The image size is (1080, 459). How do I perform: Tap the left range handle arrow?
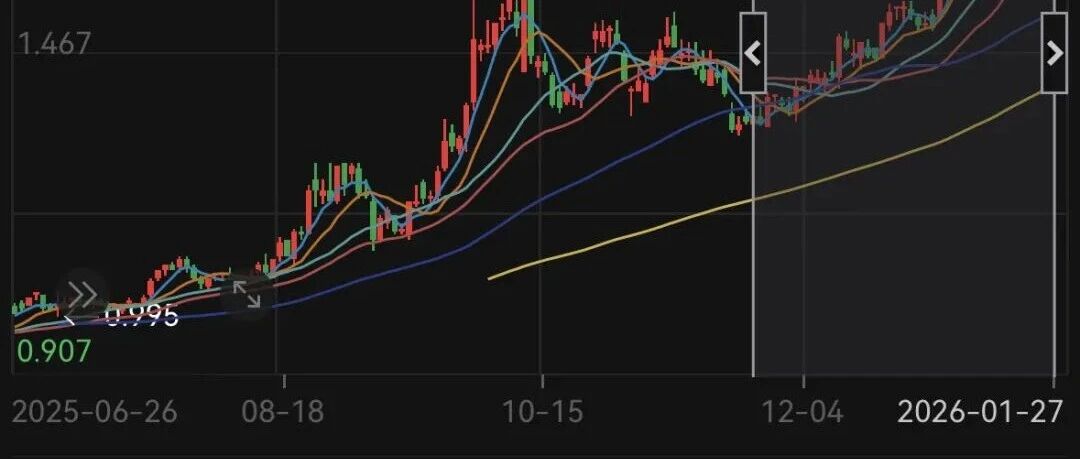pyautogui.click(x=753, y=53)
